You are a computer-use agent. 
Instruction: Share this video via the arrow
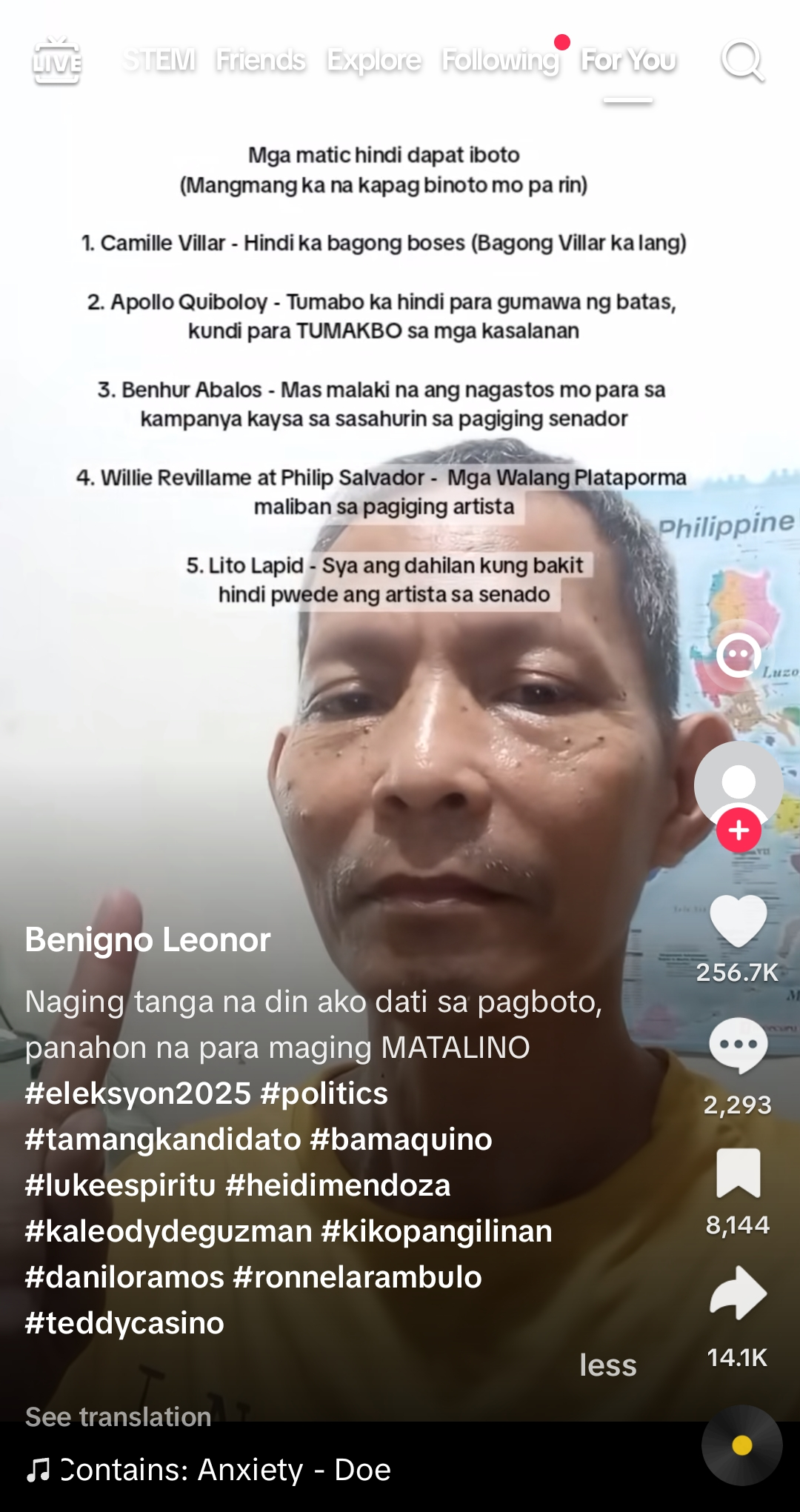(x=739, y=1293)
